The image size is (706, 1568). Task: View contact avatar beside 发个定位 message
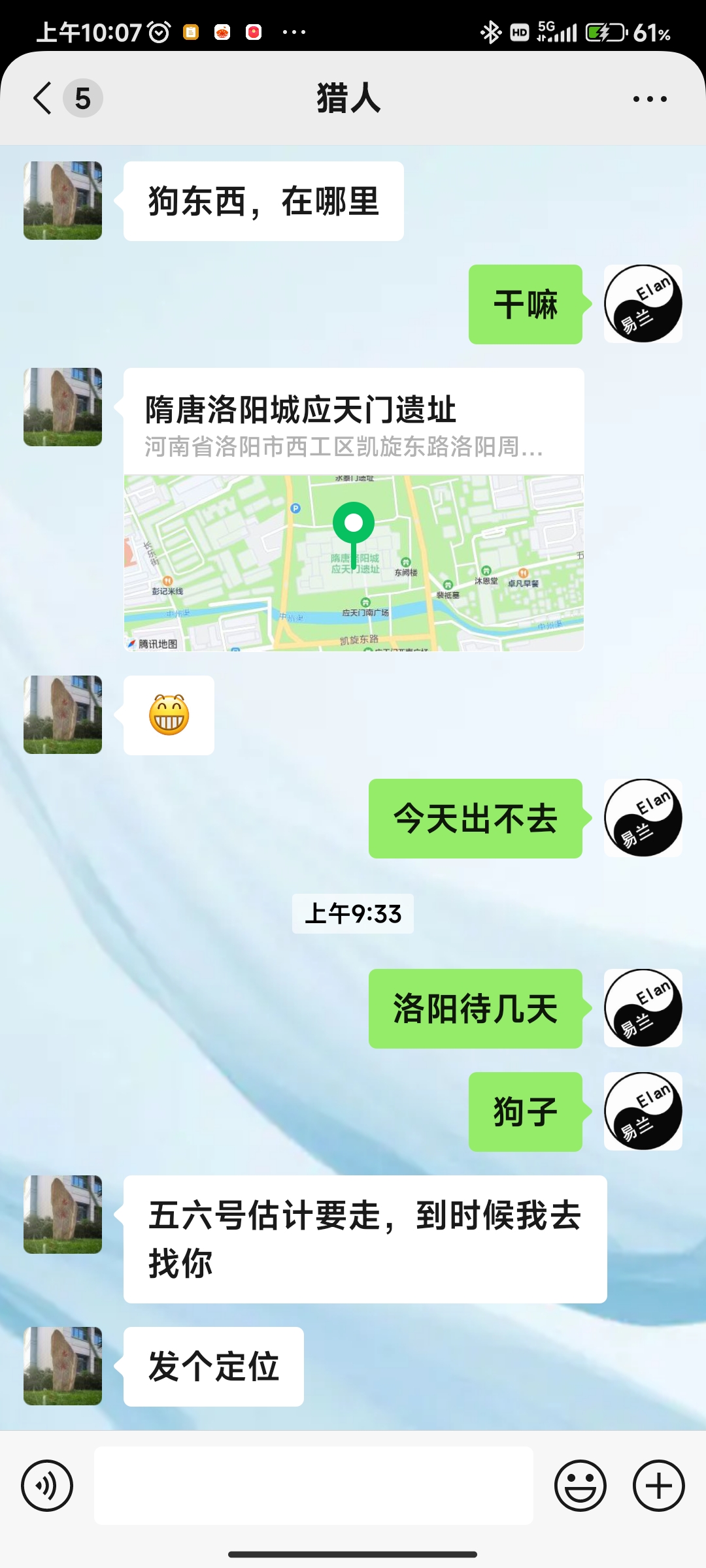pyautogui.click(x=63, y=1366)
